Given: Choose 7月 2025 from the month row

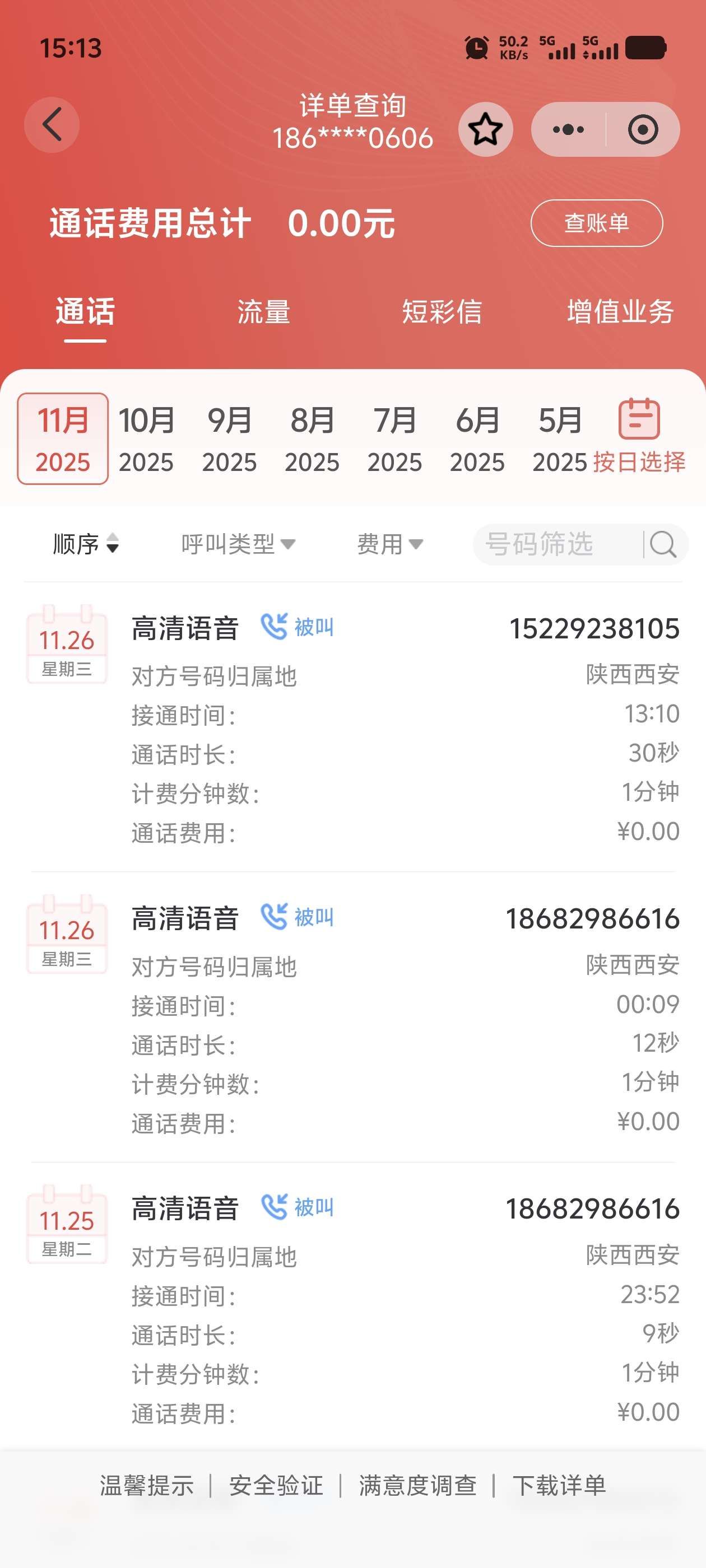Looking at the screenshot, I should coord(394,439).
